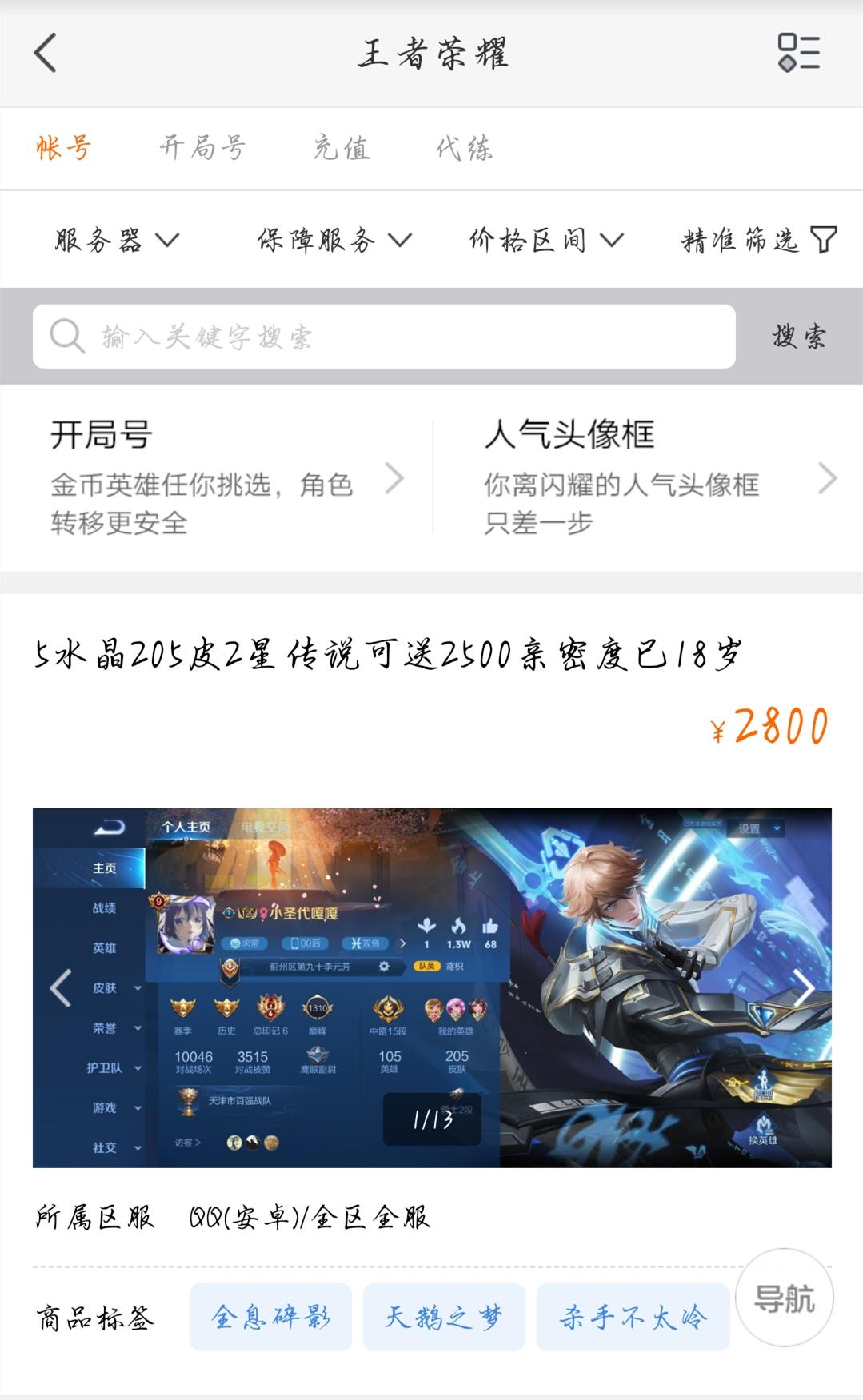Open the category menu icon in the header

[798, 53]
